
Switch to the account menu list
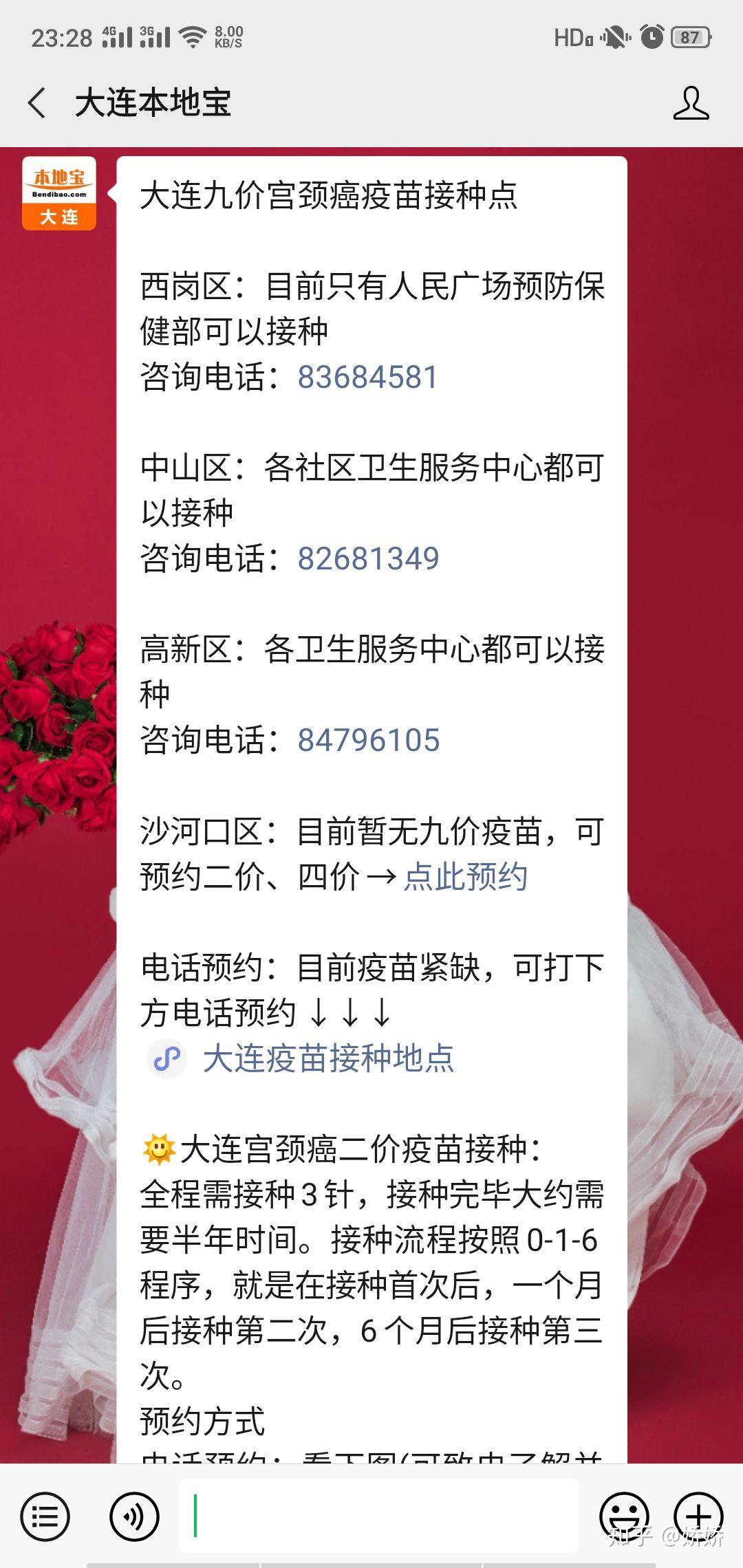pos(45,1516)
